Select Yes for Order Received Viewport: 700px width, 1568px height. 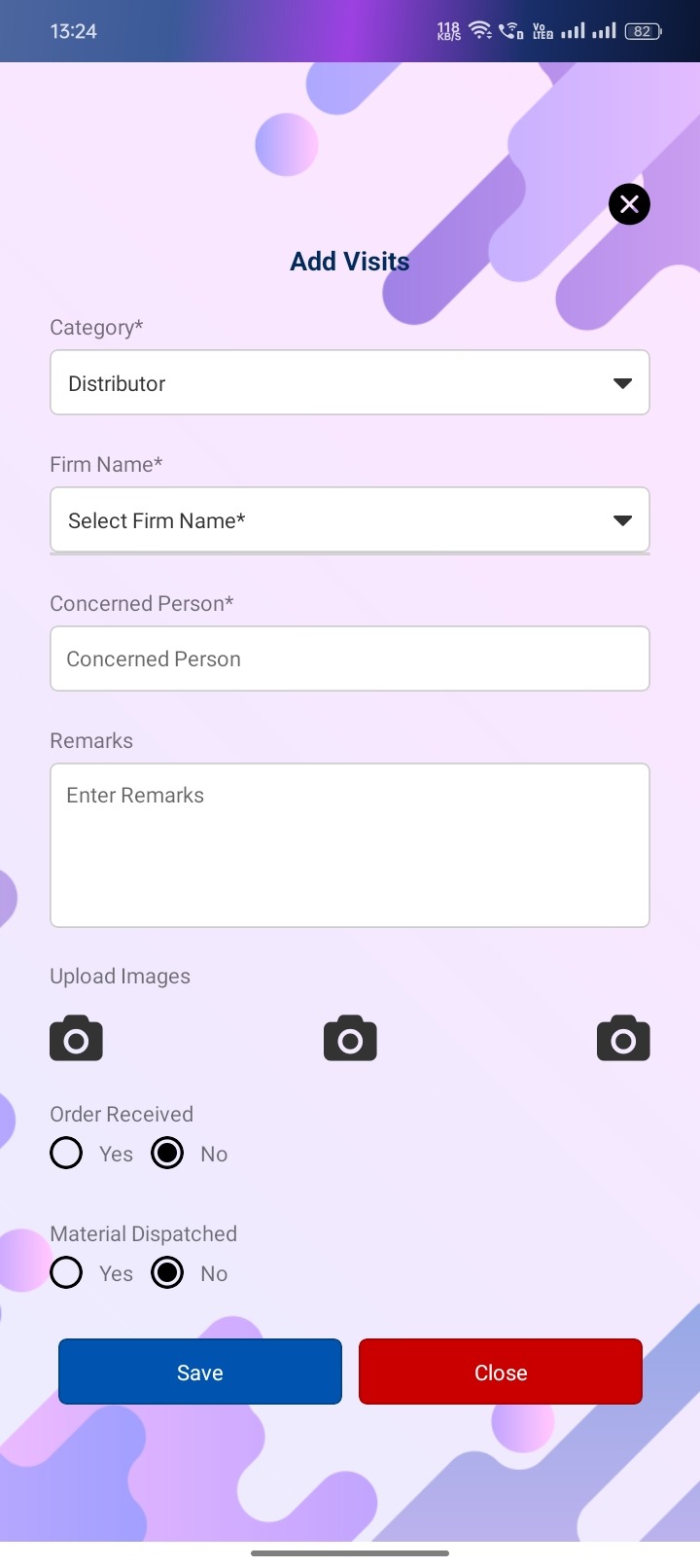tap(66, 1154)
